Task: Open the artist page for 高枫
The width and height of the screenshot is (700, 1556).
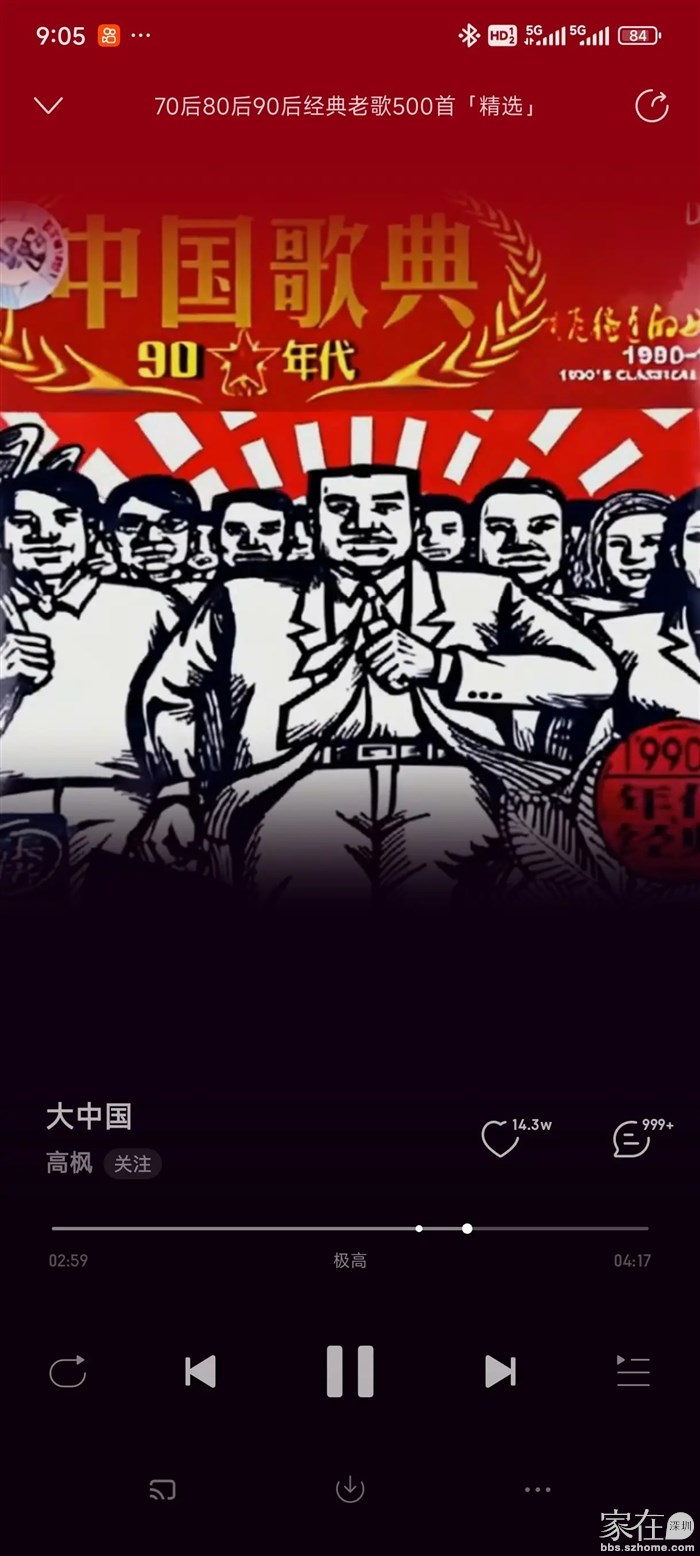Action: pos(69,1163)
